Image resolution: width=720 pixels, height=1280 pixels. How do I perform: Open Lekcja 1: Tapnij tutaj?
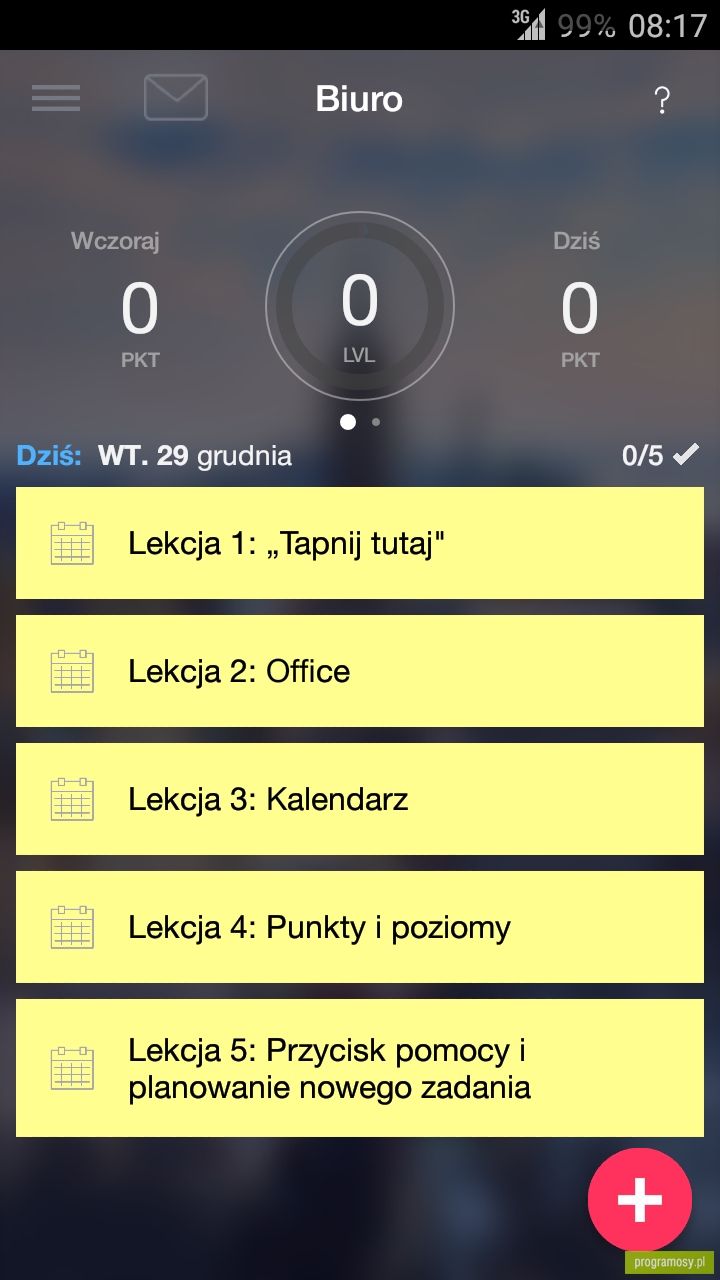(360, 543)
